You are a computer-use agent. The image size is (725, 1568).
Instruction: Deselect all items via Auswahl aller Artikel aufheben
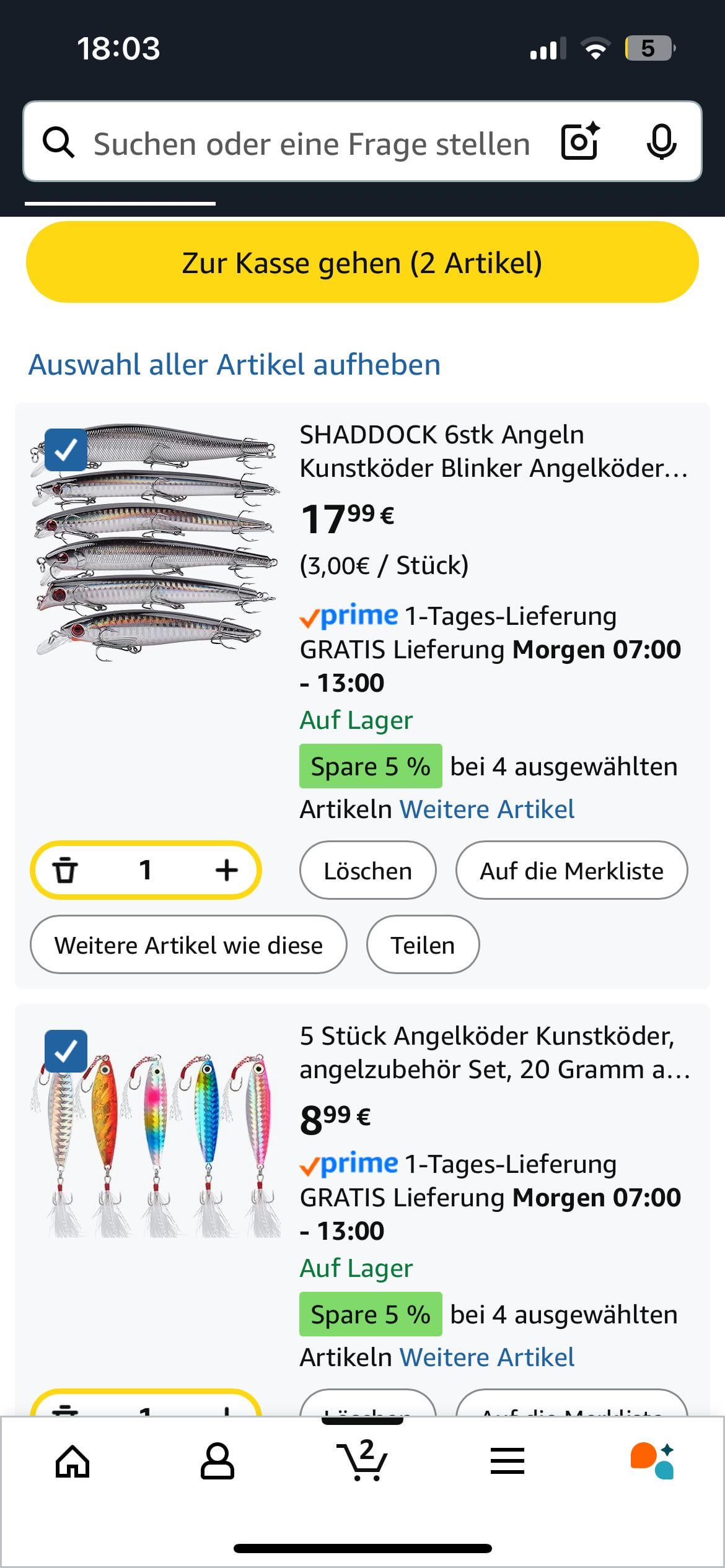(x=234, y=365)
